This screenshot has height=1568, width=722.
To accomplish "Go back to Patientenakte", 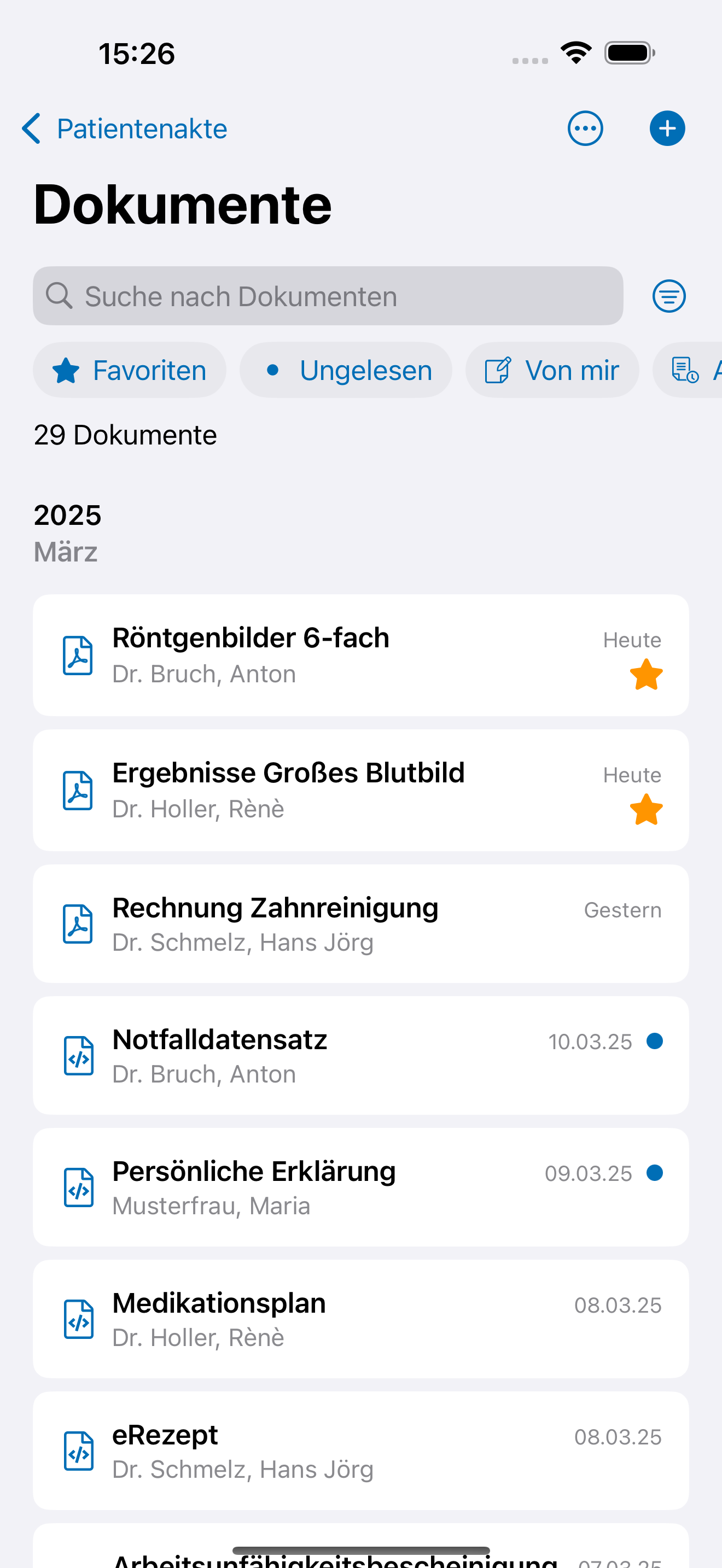I will tap(124, 128).
